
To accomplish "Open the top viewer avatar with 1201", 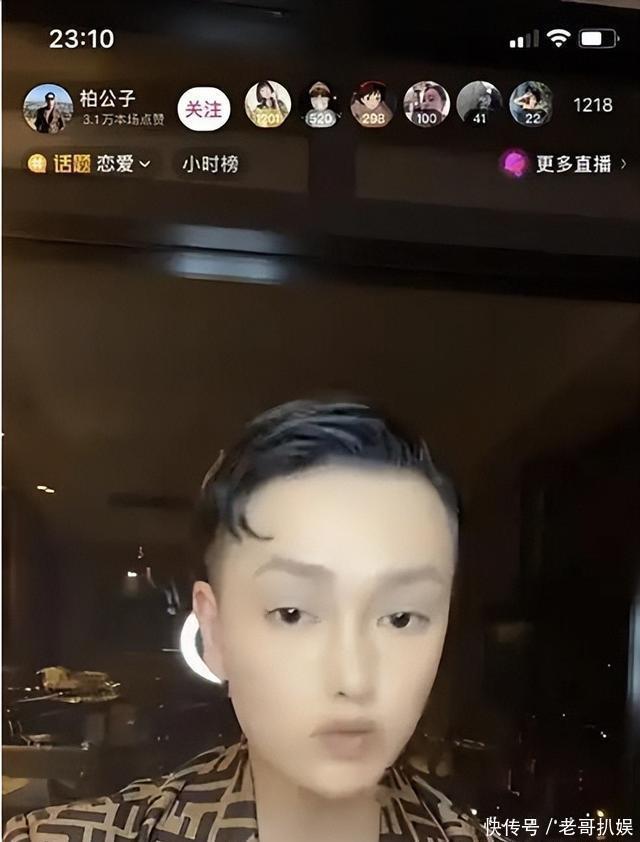I will pyautogui.click(x=268, y=104).
